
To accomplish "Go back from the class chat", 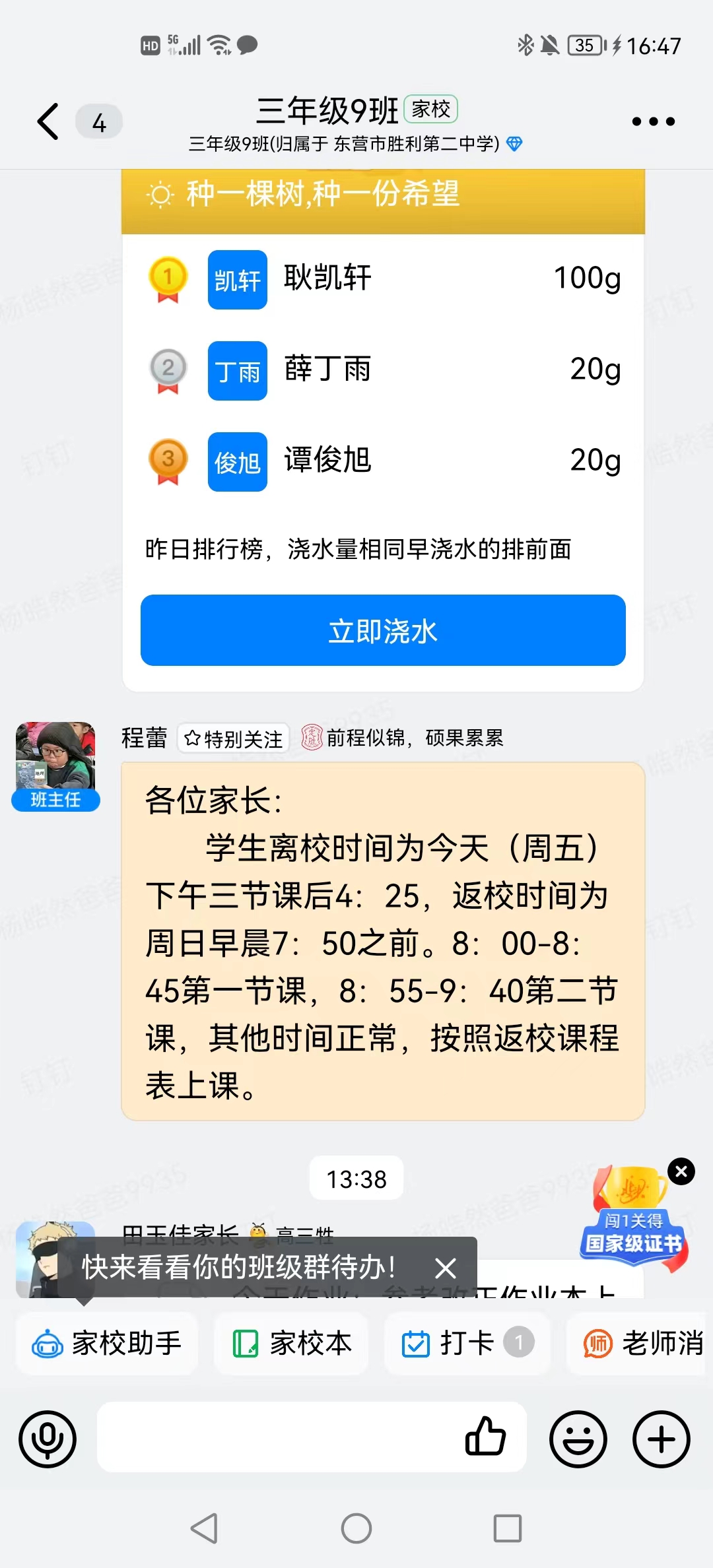I will tap(48, 121).
